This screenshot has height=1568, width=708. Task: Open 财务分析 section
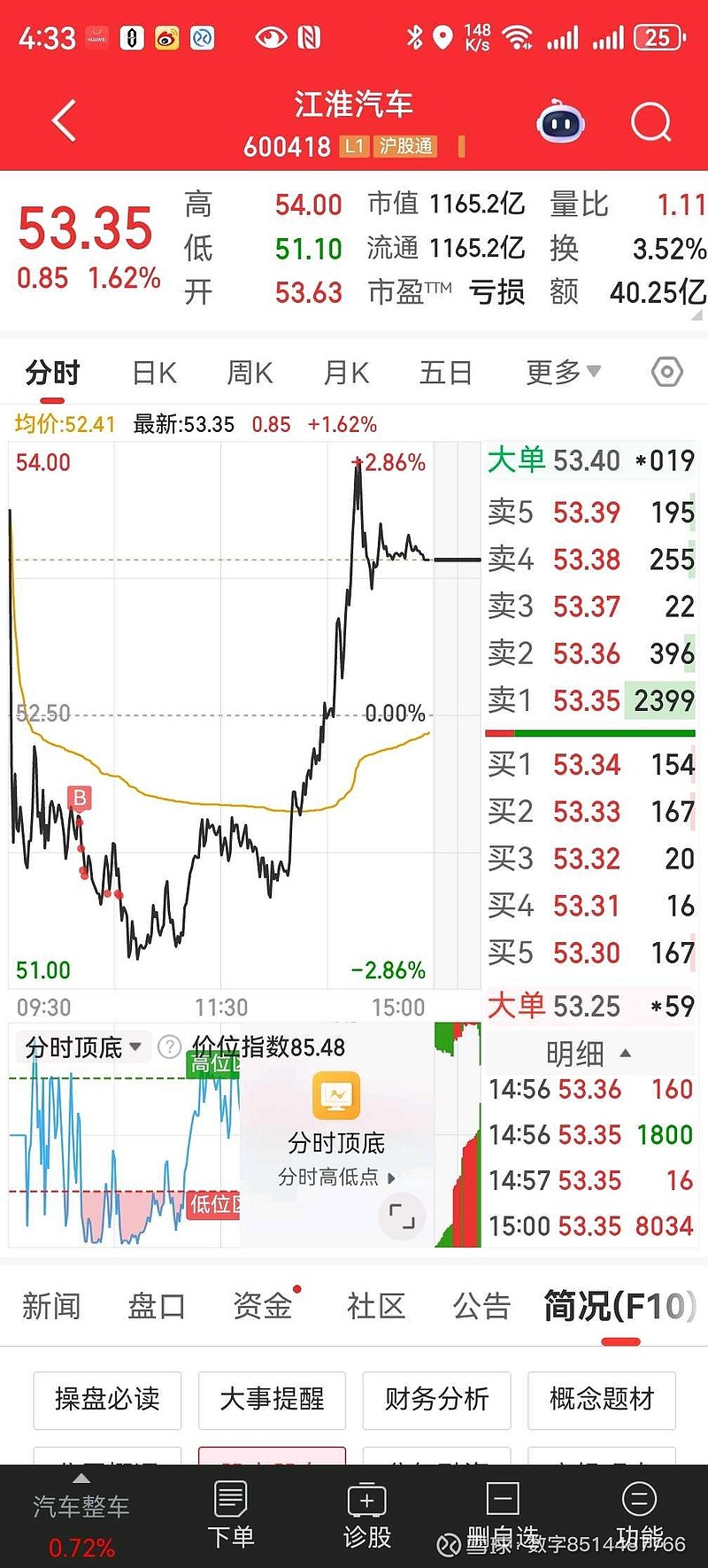point(436,1399)
